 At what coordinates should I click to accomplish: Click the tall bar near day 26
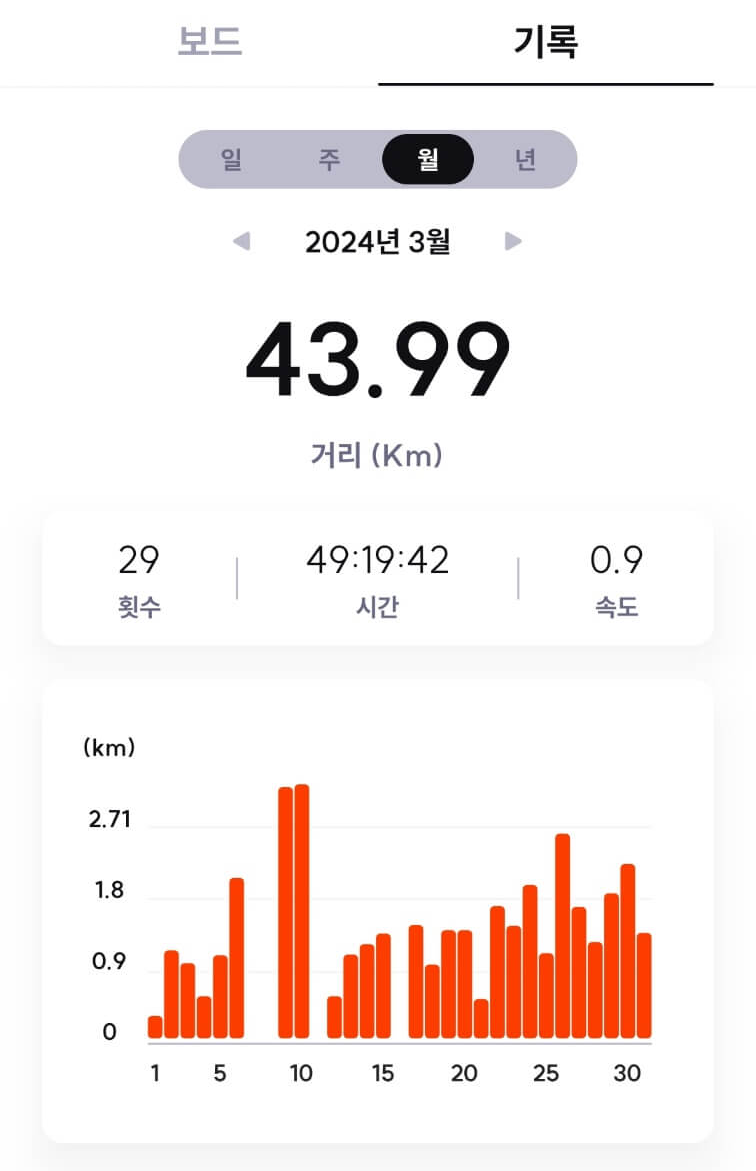pyautogui.click(x=563, y=935)
